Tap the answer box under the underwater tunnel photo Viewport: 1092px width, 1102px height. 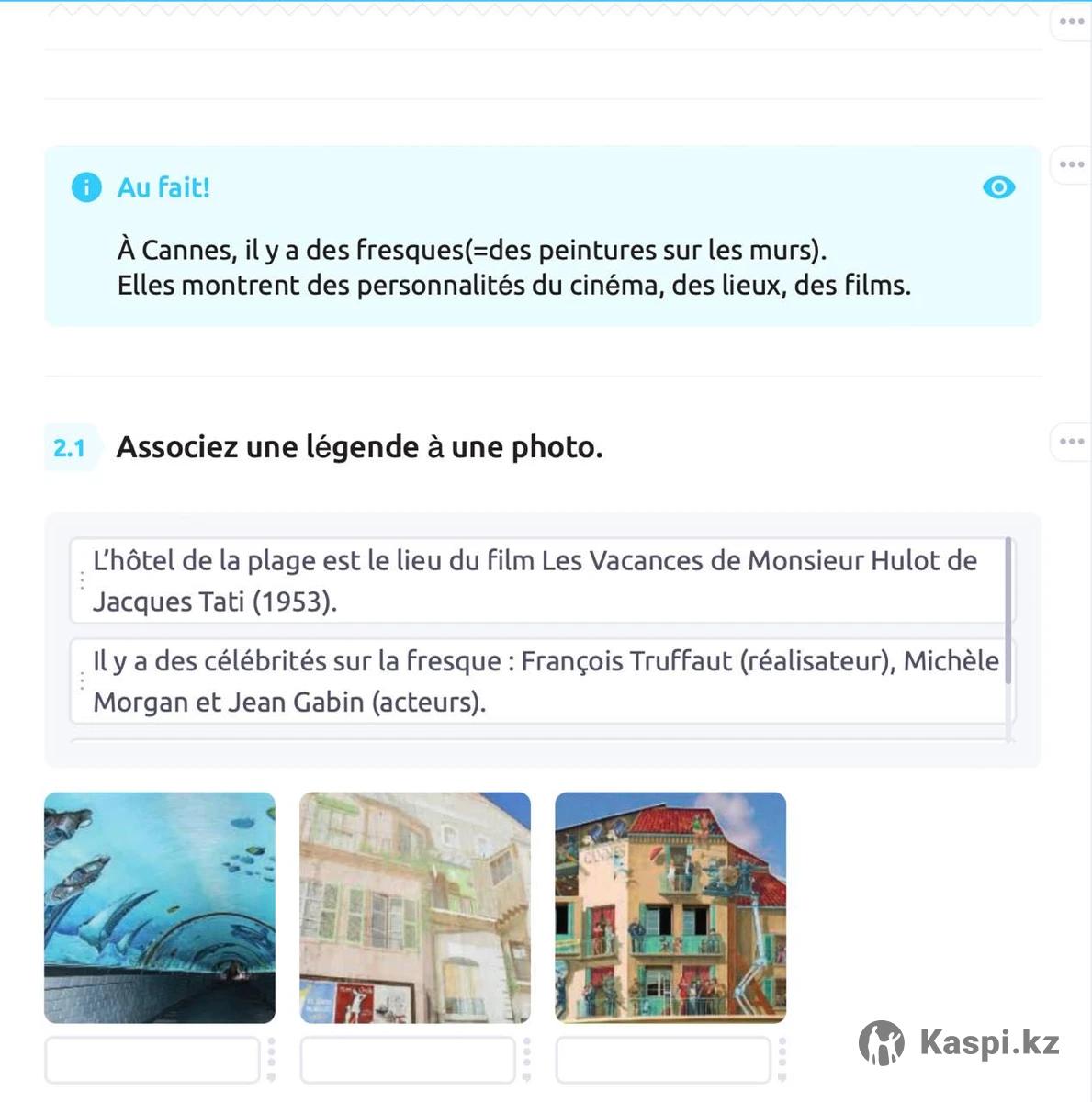(152, 1060)
